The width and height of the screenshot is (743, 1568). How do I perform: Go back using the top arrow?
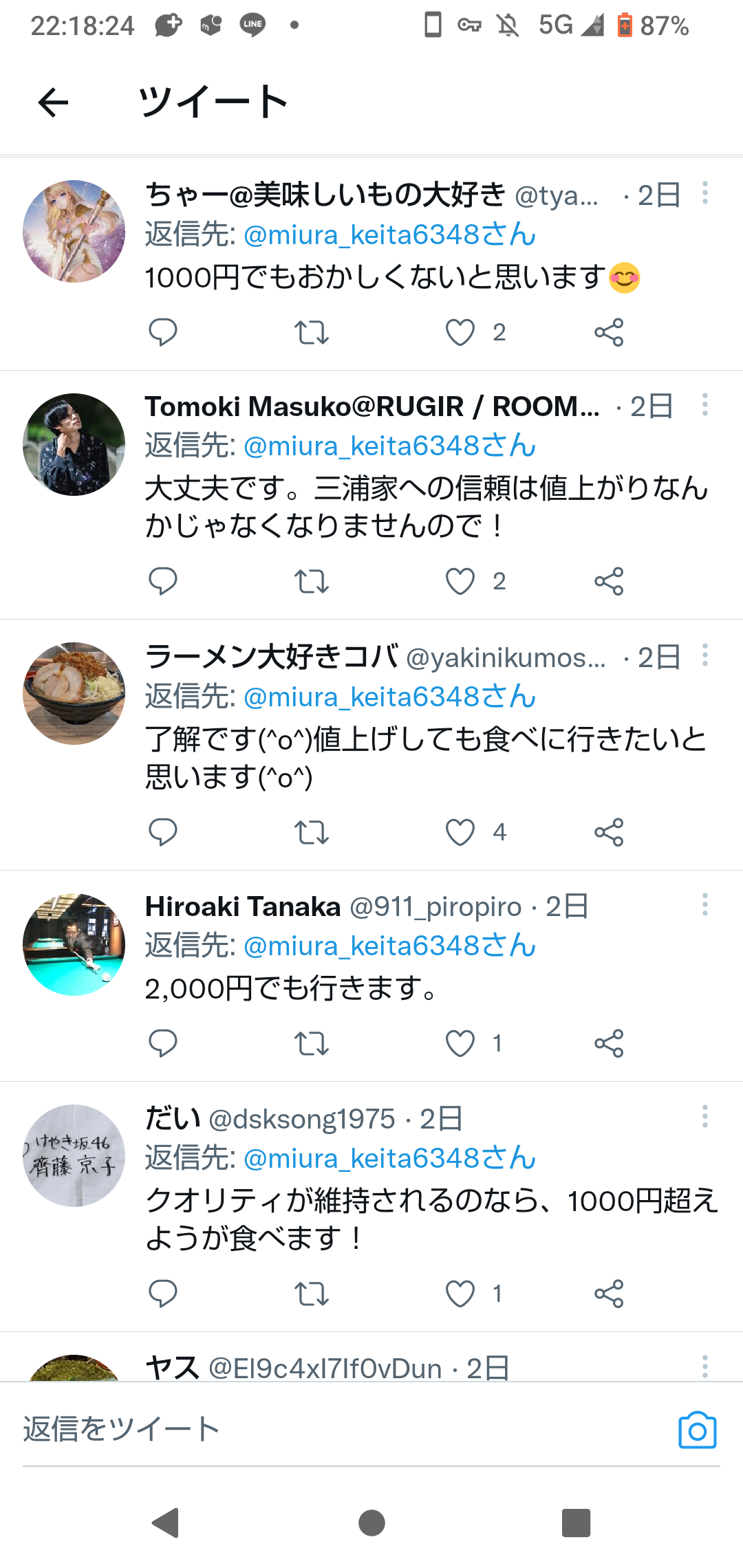coord(53,103)
